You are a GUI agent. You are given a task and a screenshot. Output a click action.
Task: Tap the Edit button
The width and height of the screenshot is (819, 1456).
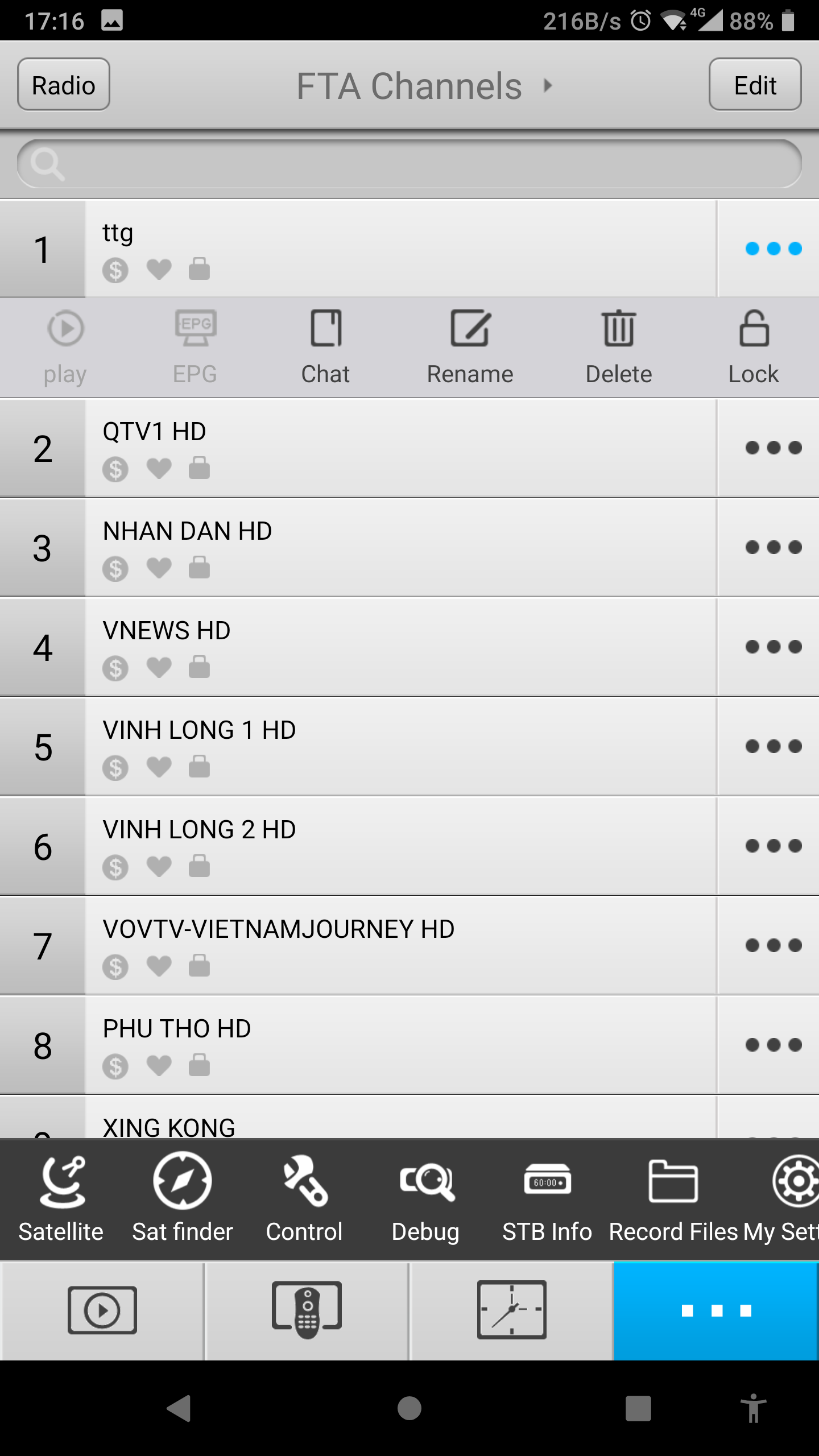755,85
